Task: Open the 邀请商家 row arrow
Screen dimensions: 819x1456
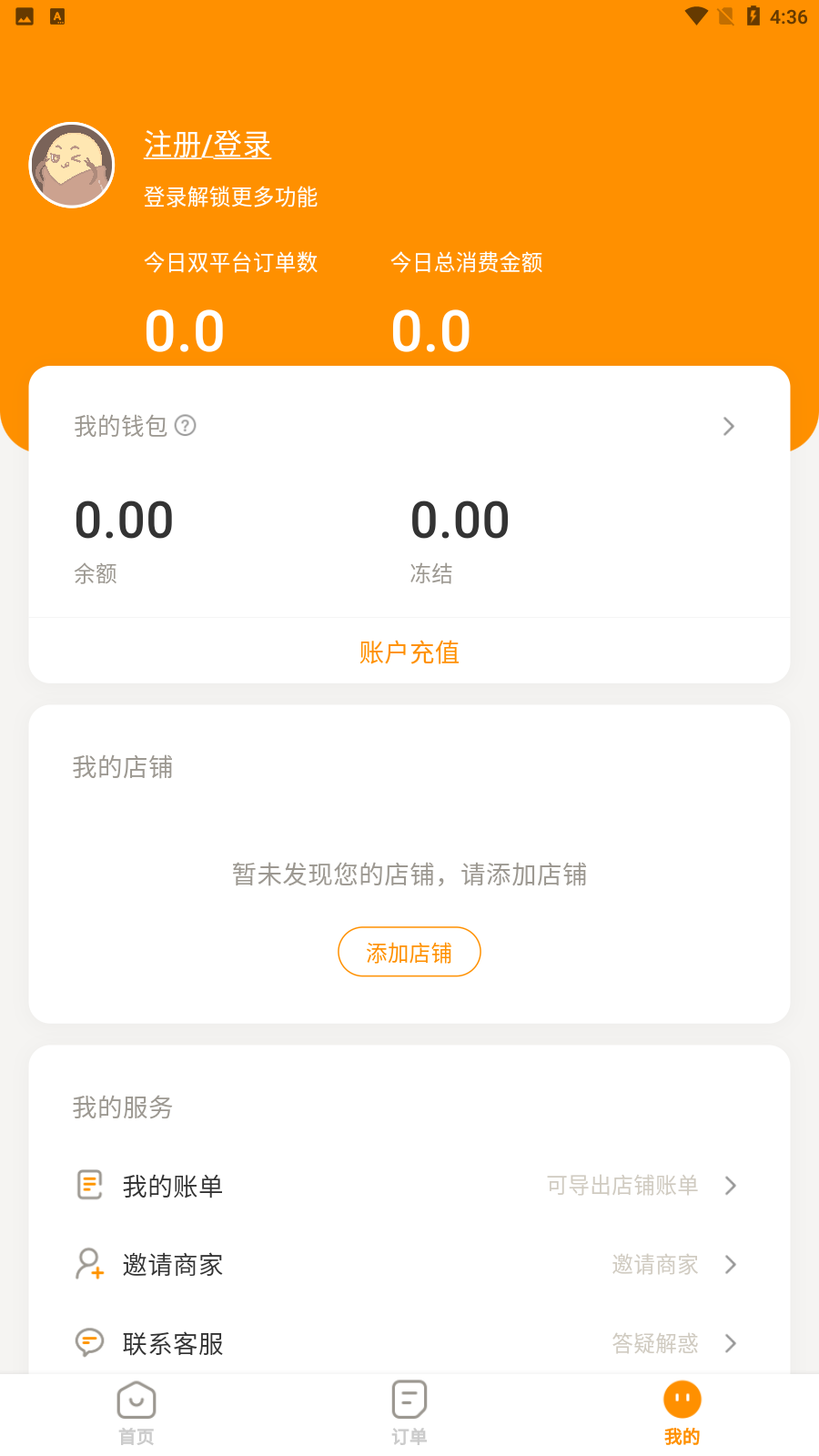Action: click(730, 1264)
